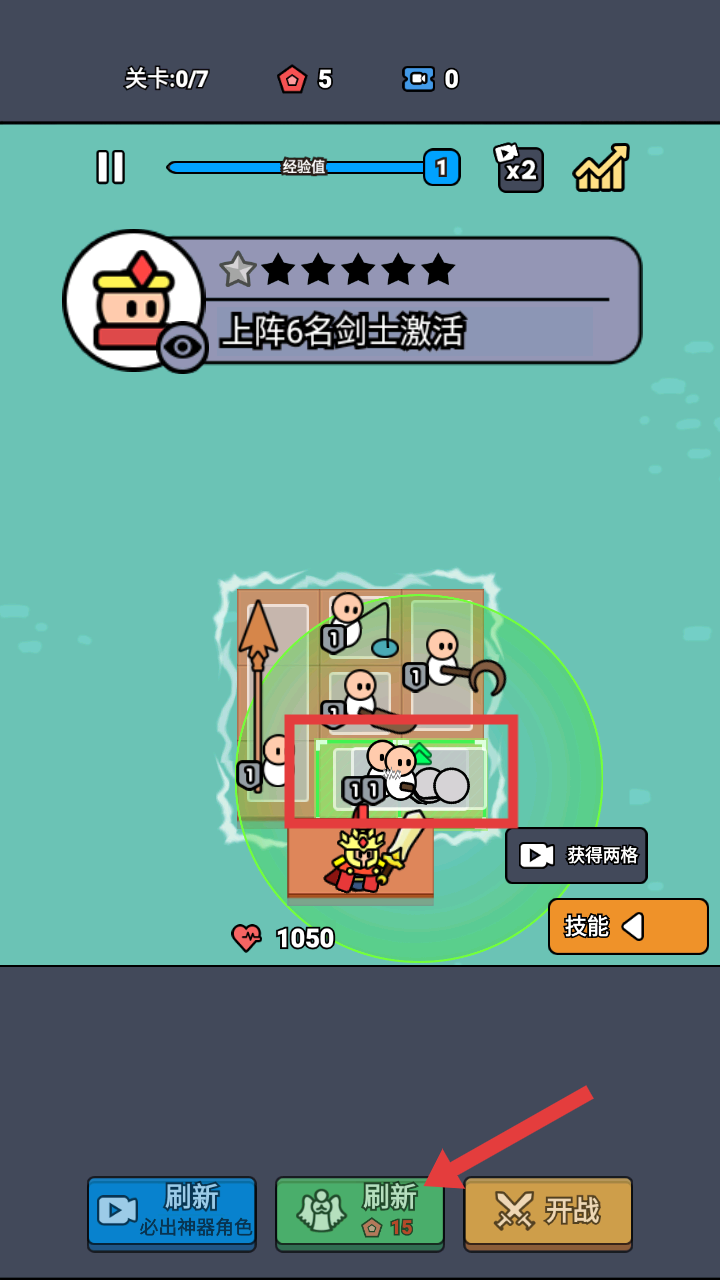Start battle with 开战 button
720x1280 pixels.
(x=548, y=1211)
